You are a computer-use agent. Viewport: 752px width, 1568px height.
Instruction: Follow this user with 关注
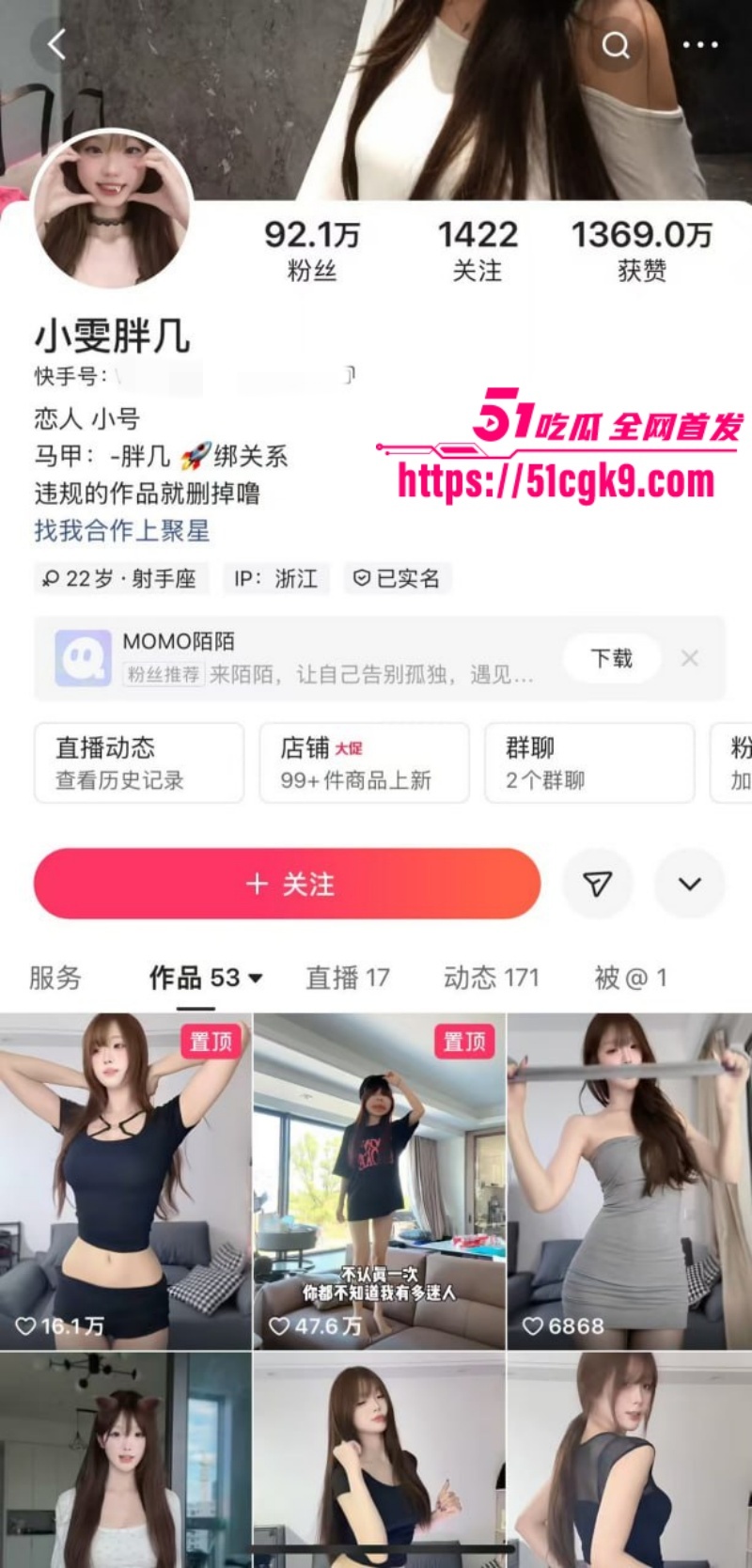click(x=288, y=884)
